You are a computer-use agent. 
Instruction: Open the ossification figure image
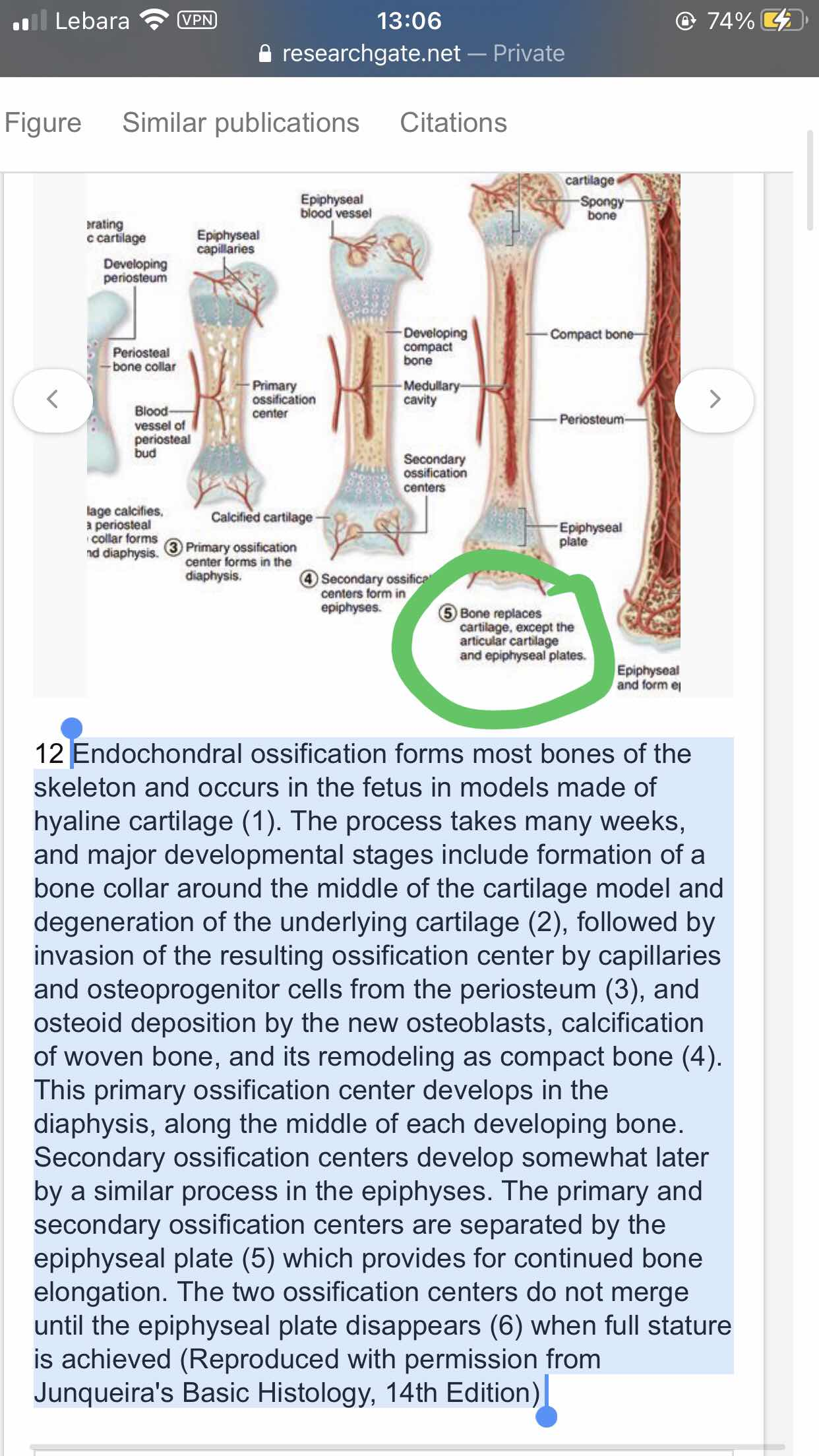click(x=383, y=435)
